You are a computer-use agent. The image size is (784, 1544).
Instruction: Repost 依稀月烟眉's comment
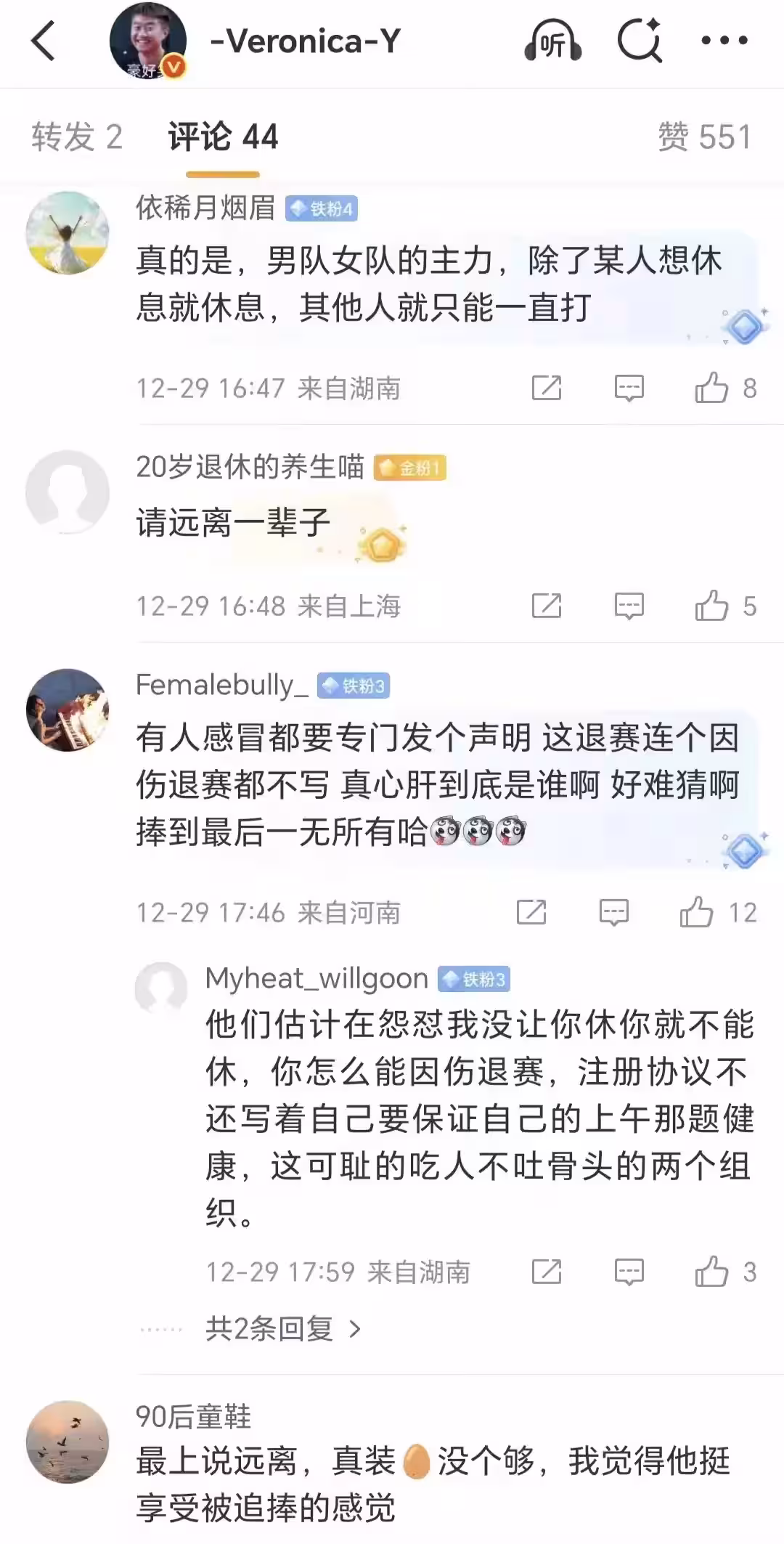point(547,388)
